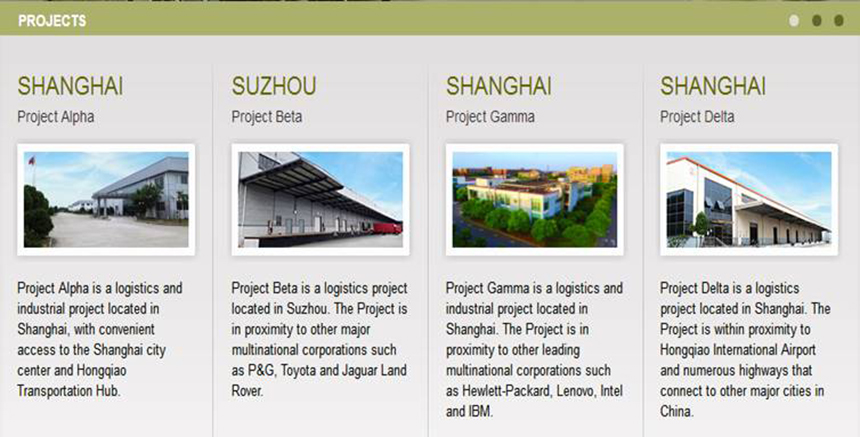Jump to the second carousel page dot
The height and width of the screenshot is (437, 860).
pyautogui.click(x=817, y=20)
